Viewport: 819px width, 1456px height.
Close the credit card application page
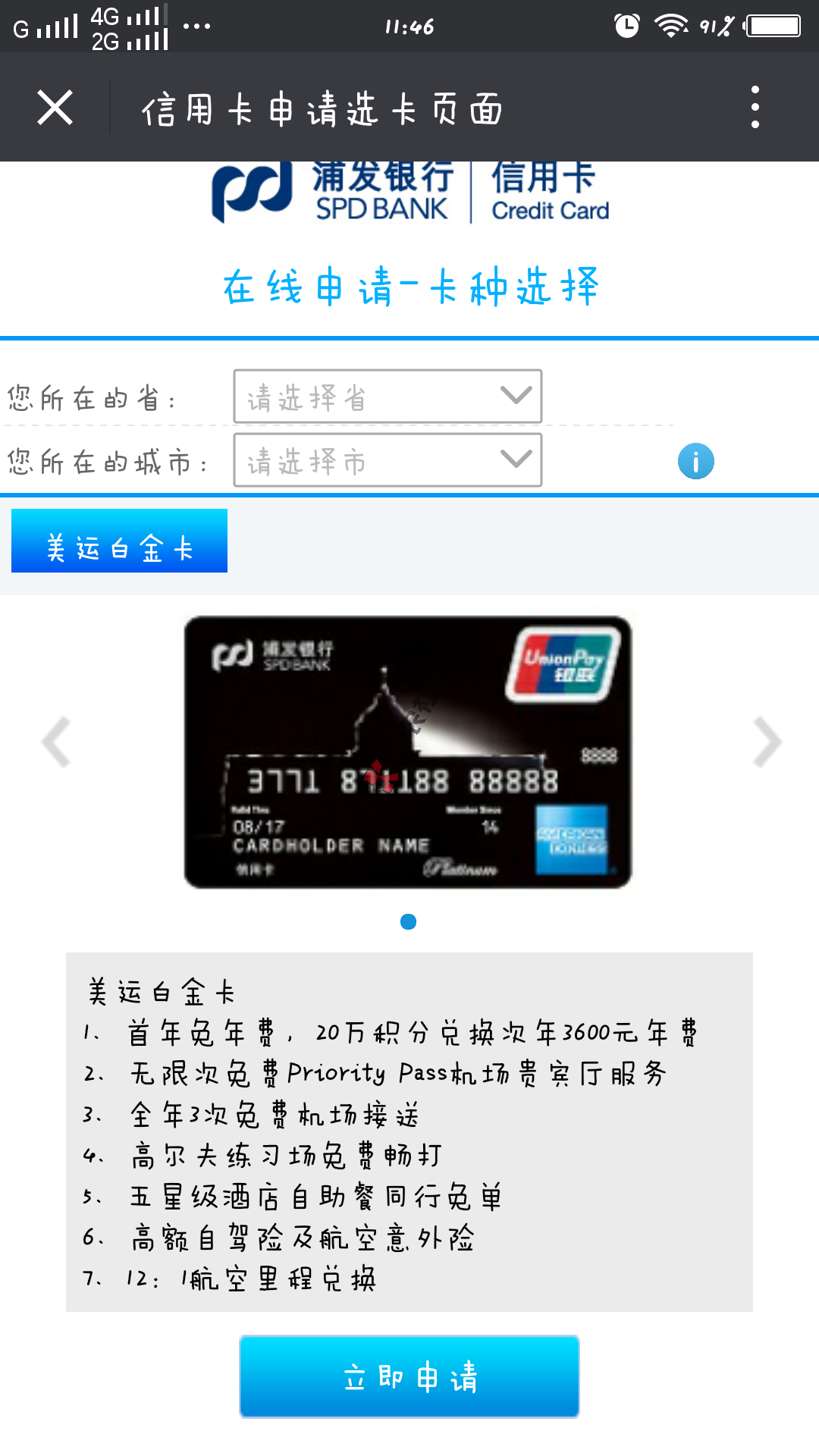[55, 107]
